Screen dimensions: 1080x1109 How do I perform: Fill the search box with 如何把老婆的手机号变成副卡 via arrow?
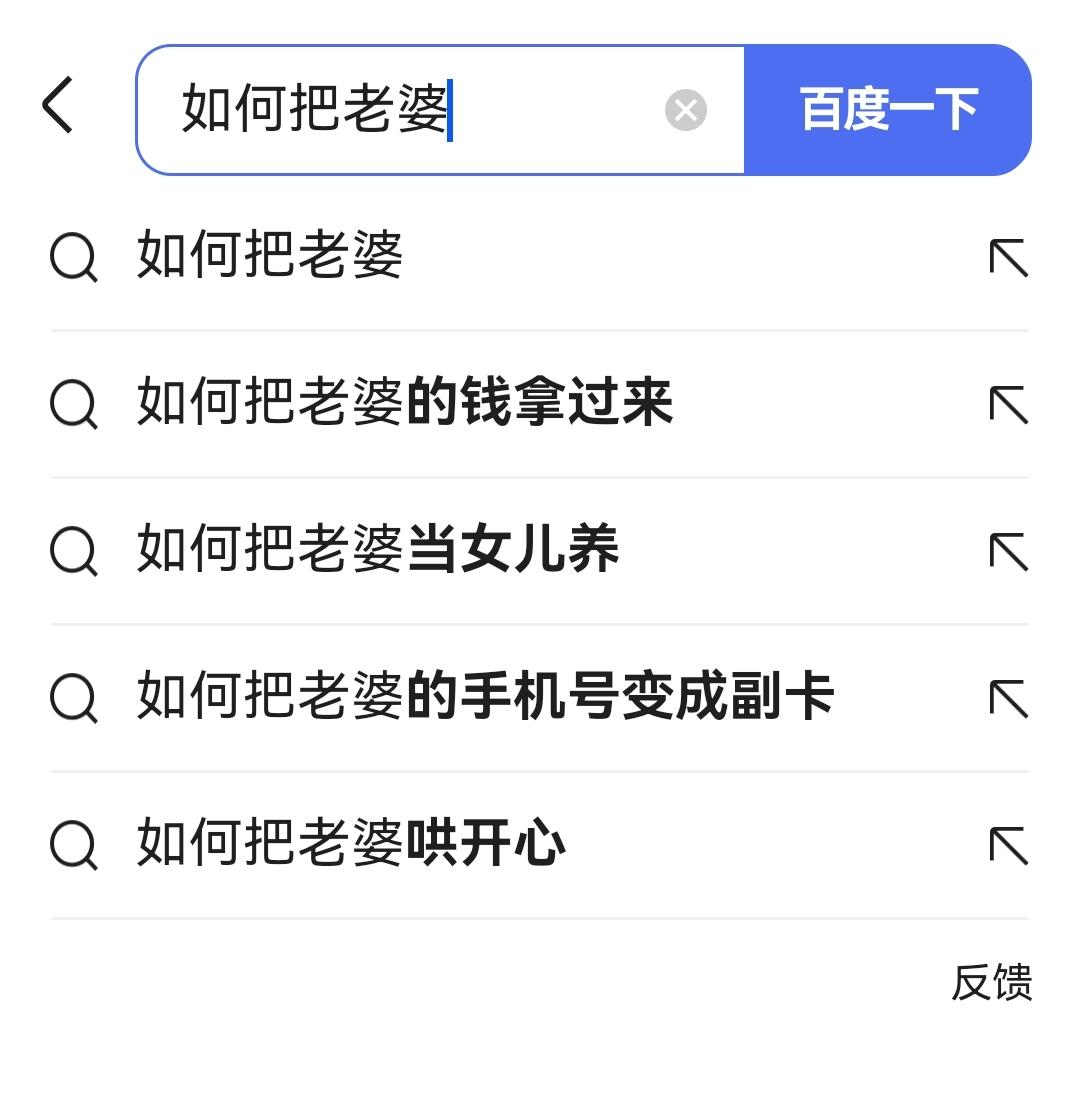click(1008, 698)
